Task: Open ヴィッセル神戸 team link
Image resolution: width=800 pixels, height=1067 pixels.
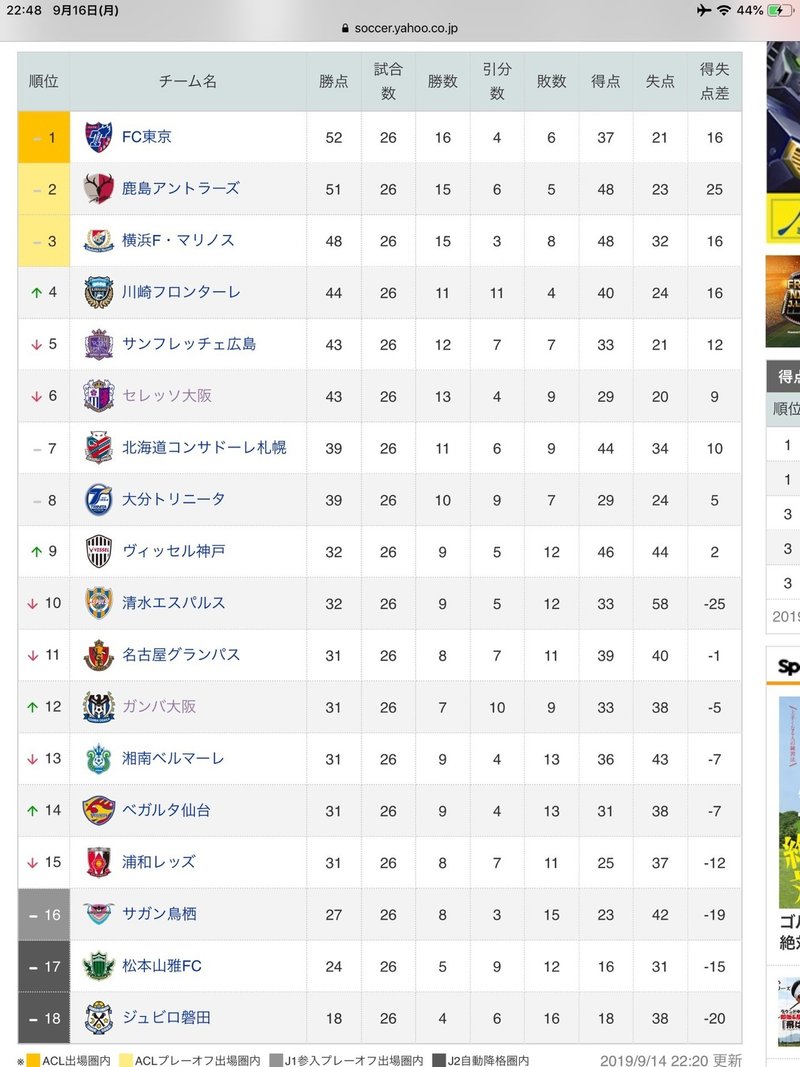Action: click(173, 551)
